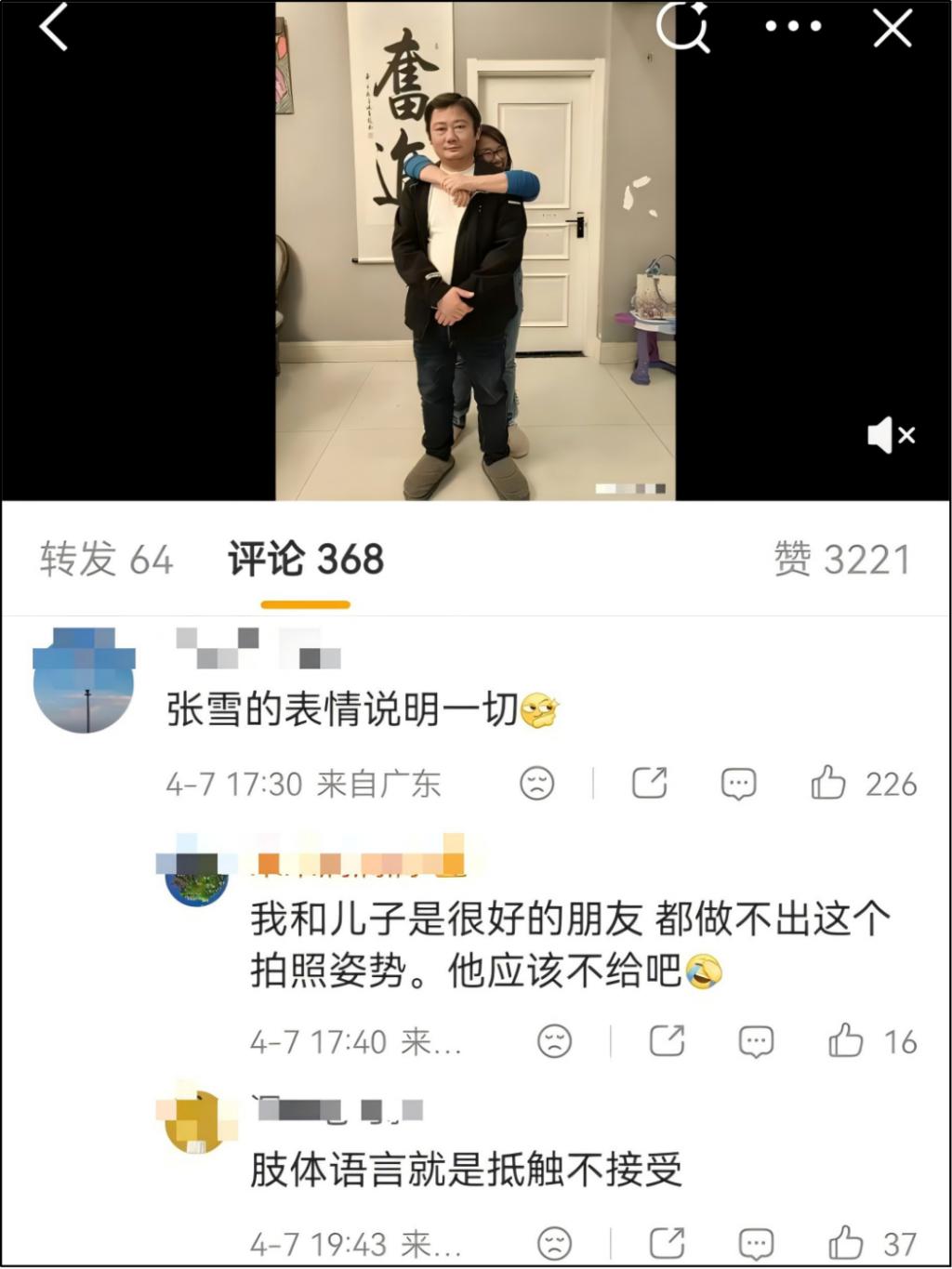
Task: Go back using the top-left arrow
Action: tap(53, 27)
